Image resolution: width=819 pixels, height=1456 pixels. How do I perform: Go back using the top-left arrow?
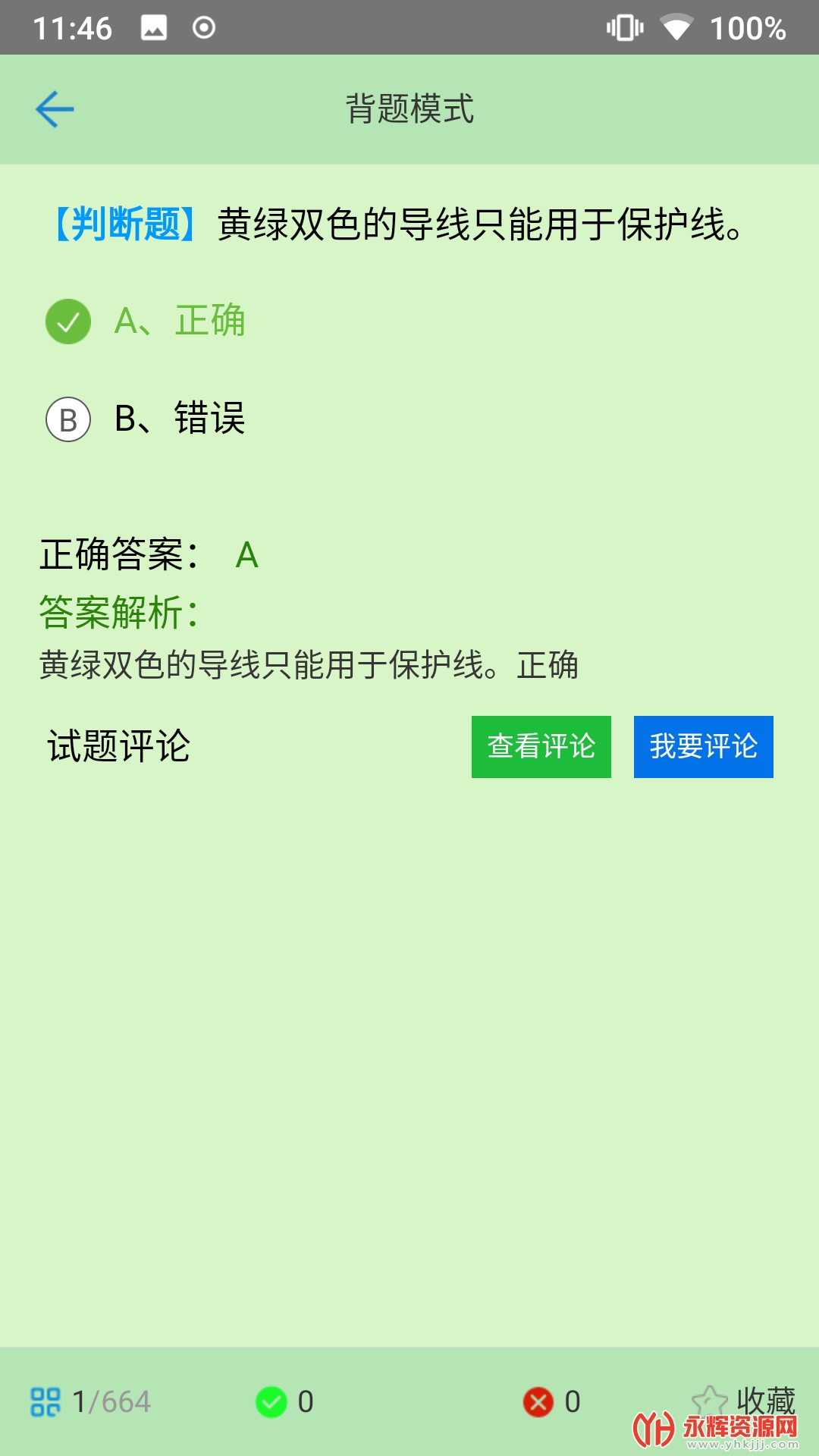(x=55, y=109)
